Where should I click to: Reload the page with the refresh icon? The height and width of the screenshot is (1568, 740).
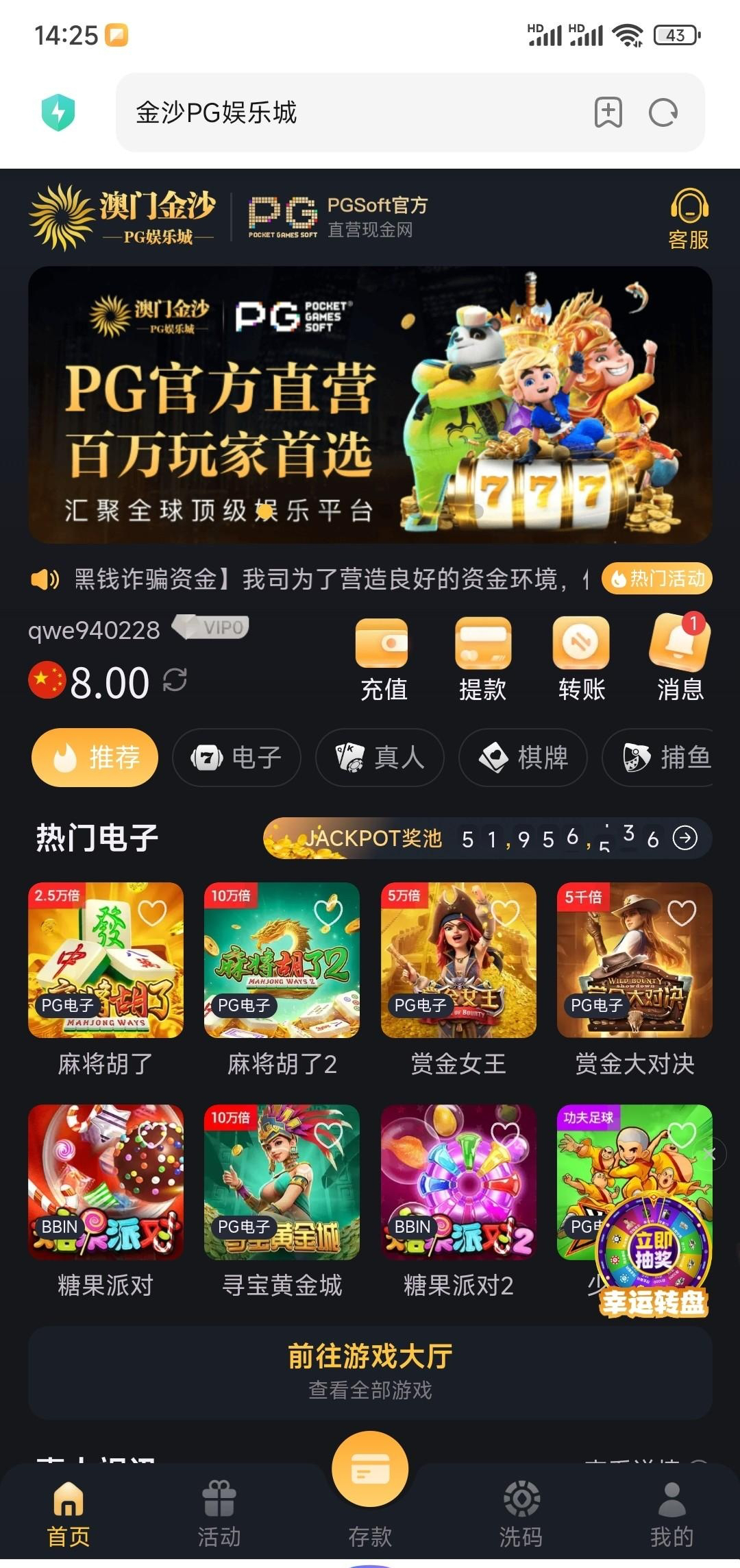point(663,112)
